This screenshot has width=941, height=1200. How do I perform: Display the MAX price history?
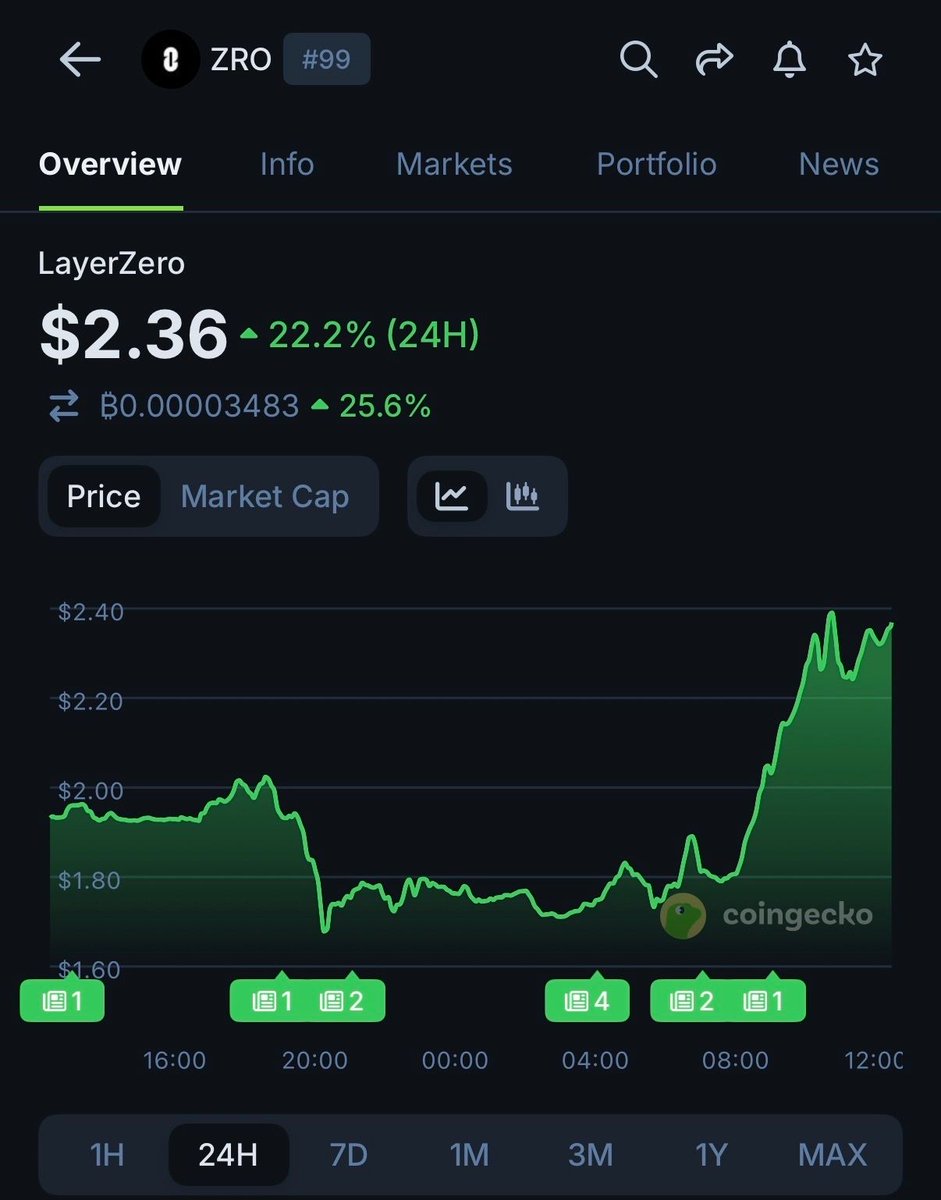click(832, 1155)
